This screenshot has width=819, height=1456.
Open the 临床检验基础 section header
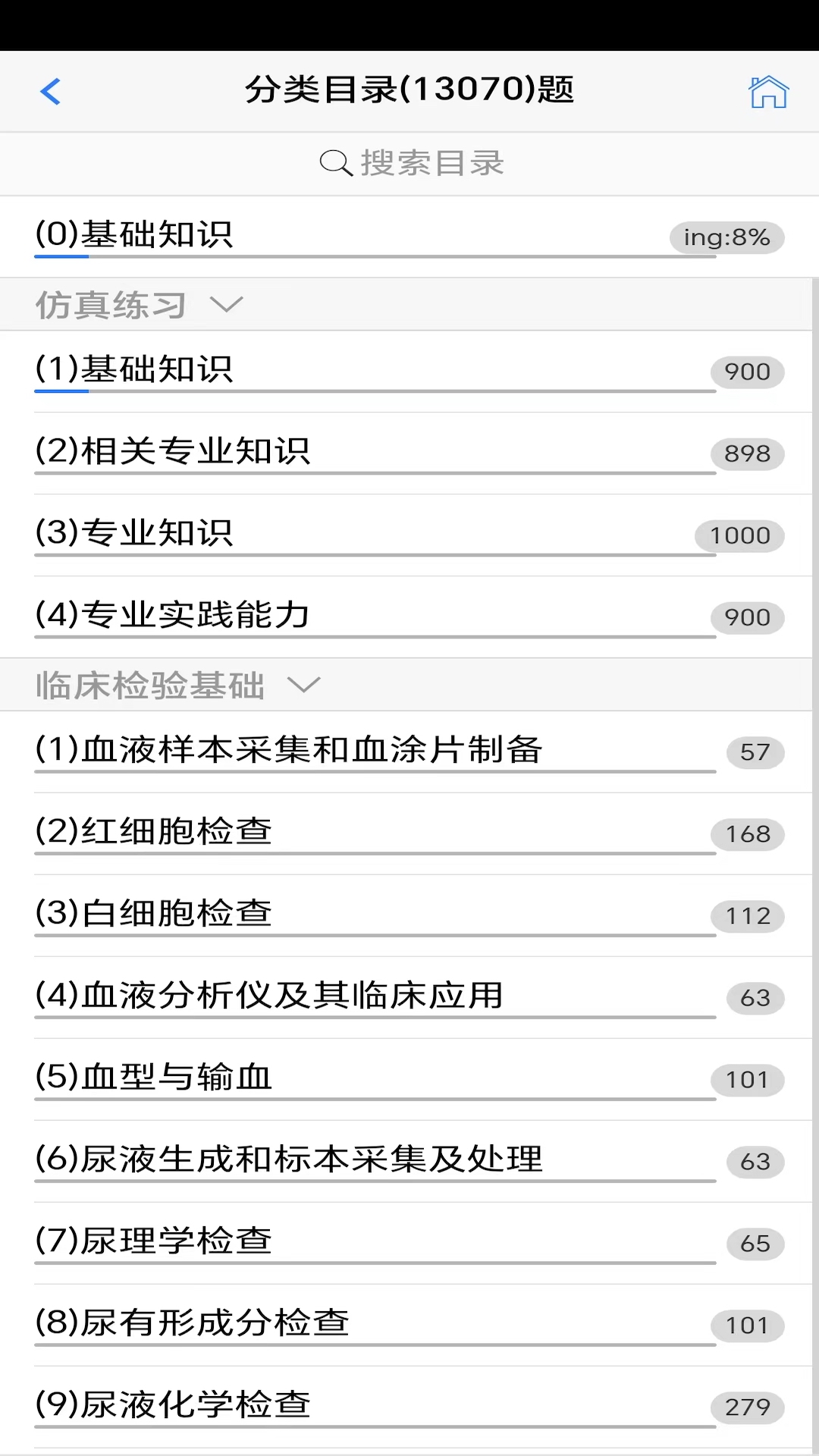coord(150,684)
